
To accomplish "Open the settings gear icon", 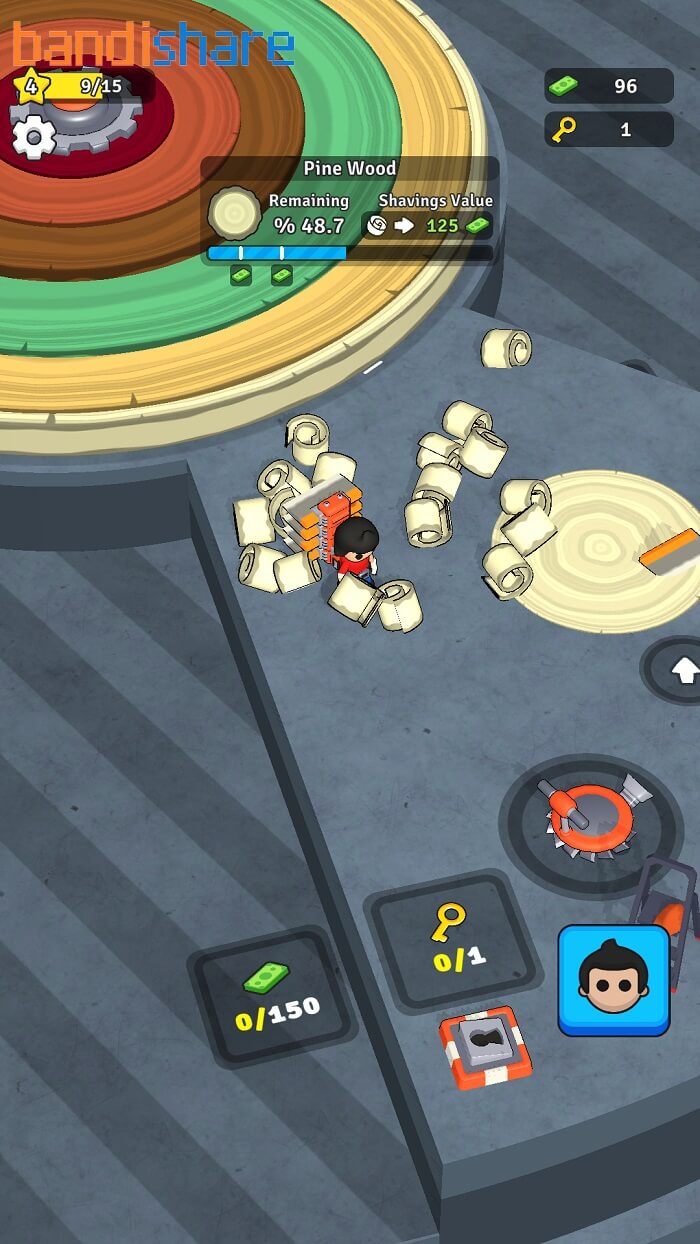I will [x=33, y=137].
